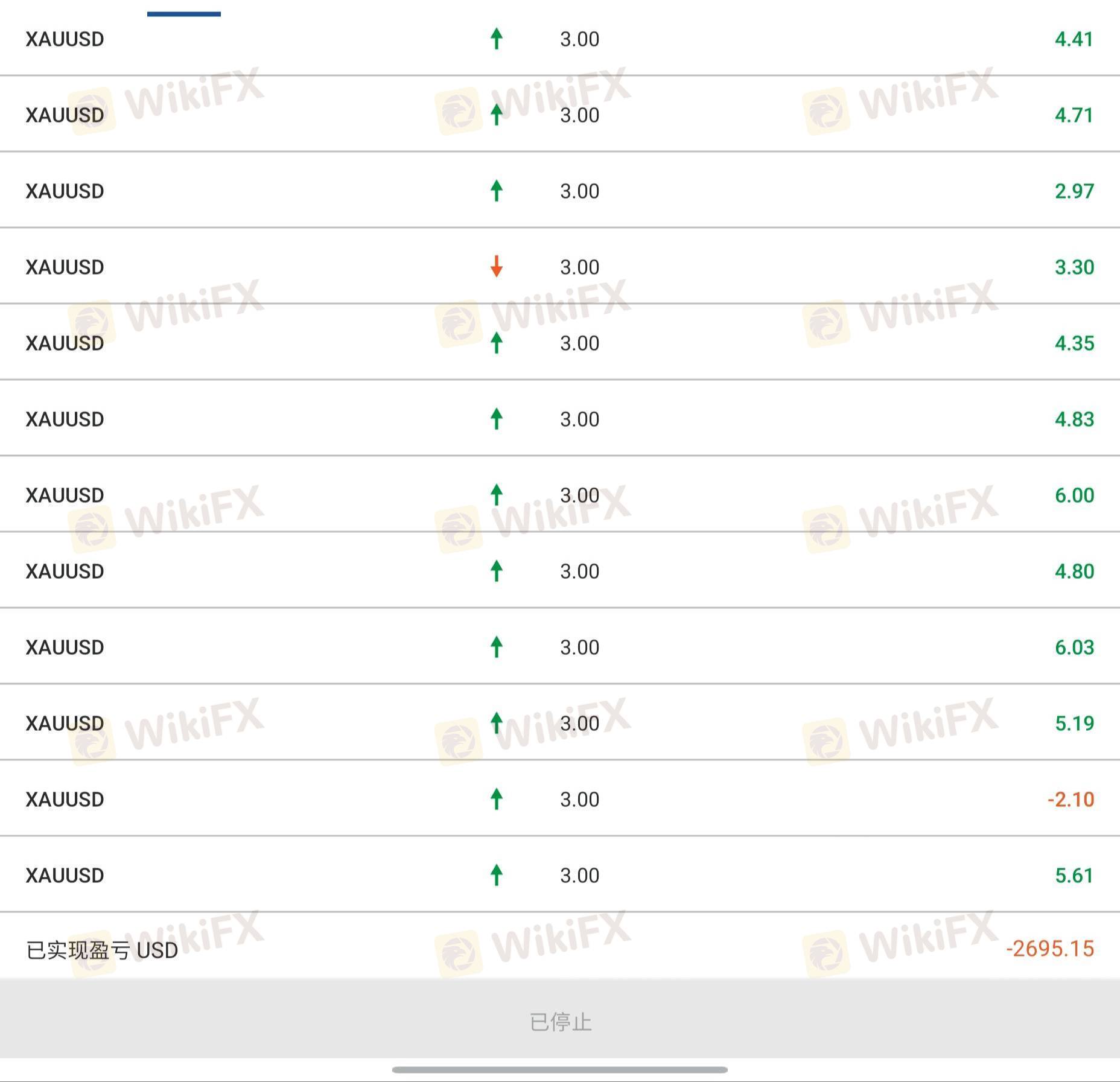Screen dimensions: 1120x1082
Task: Open the XAUUSD sell trade showing 3.30
Action: [x=560, y=266]
